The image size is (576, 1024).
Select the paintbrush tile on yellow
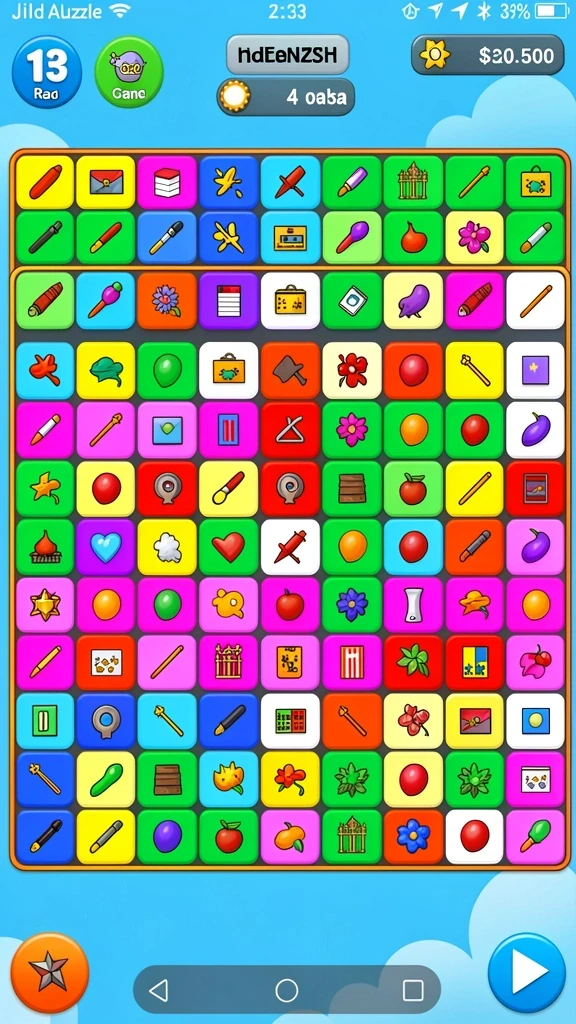pos(229,488)
